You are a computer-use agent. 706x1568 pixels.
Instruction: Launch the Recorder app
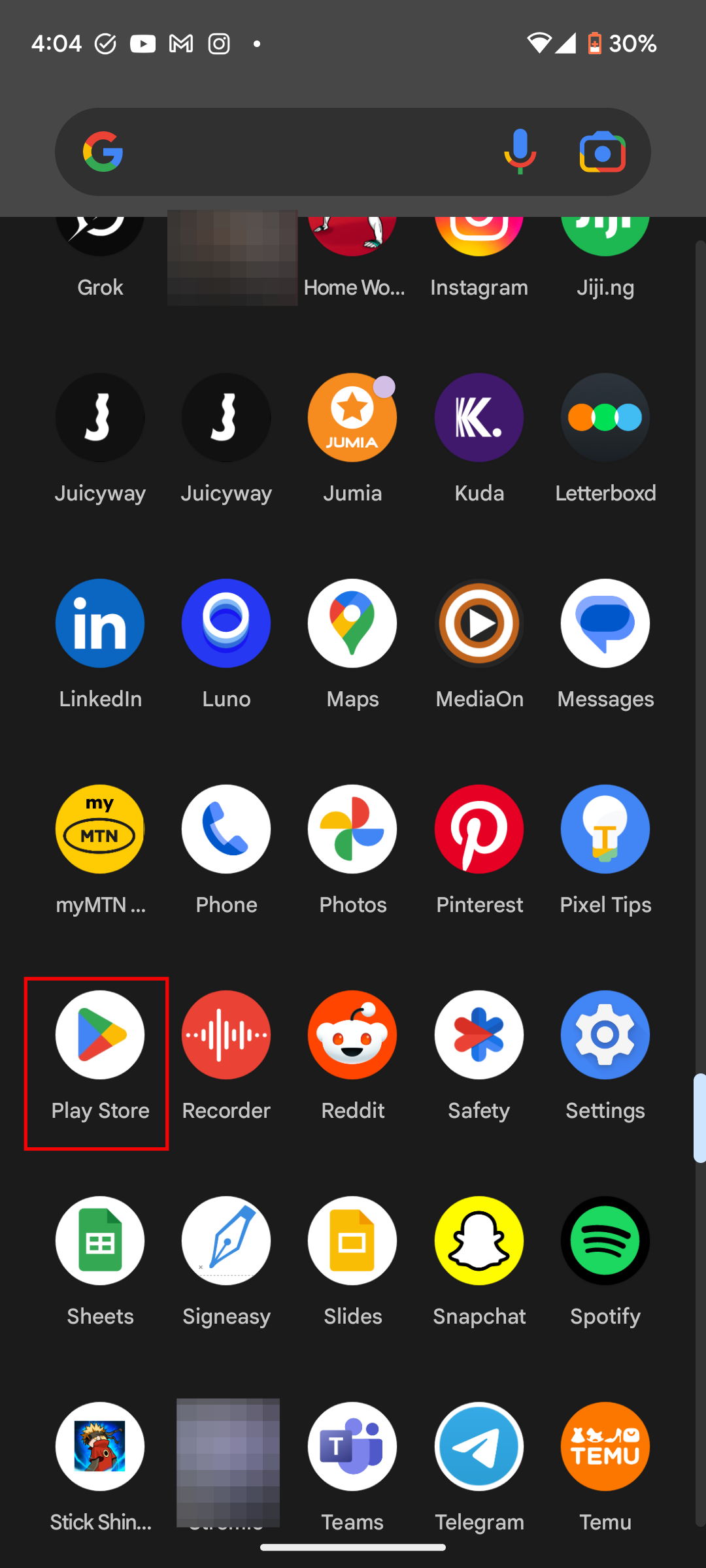[226, 1034]
